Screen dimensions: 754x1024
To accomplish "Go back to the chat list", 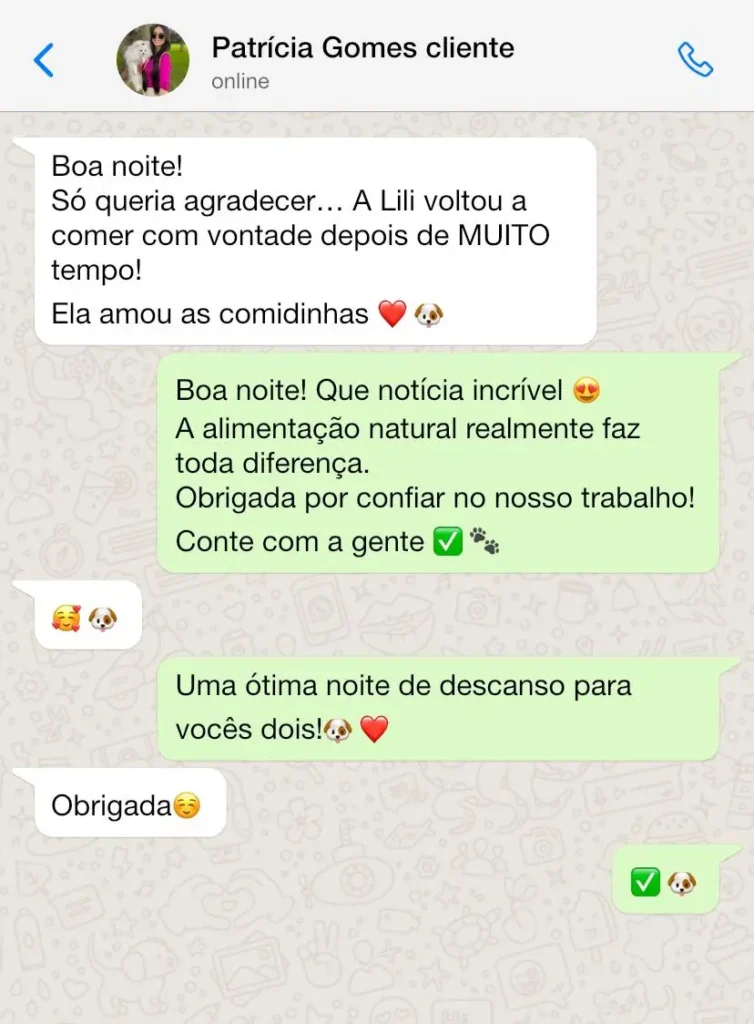I will click(x=44, y=60).
